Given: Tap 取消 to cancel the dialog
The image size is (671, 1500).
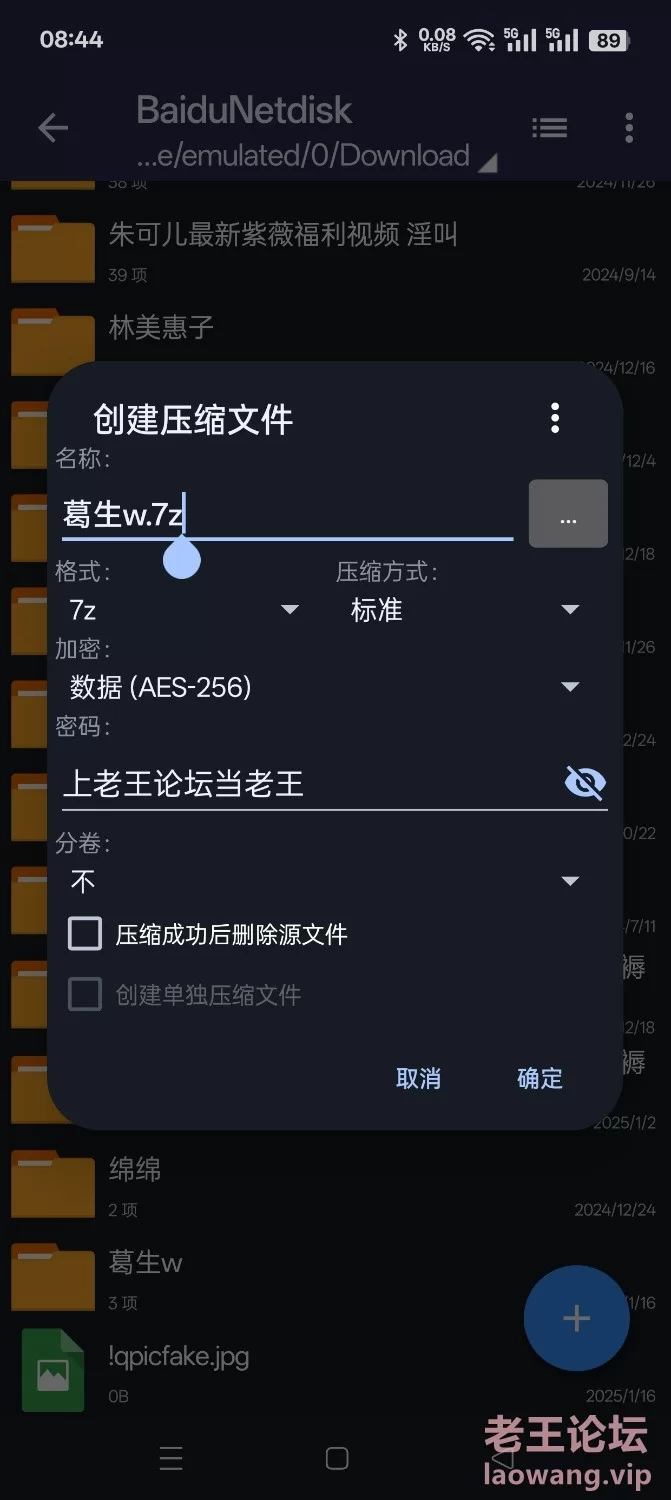Looking at the screenshot, I should click(x=418, y=1078).
